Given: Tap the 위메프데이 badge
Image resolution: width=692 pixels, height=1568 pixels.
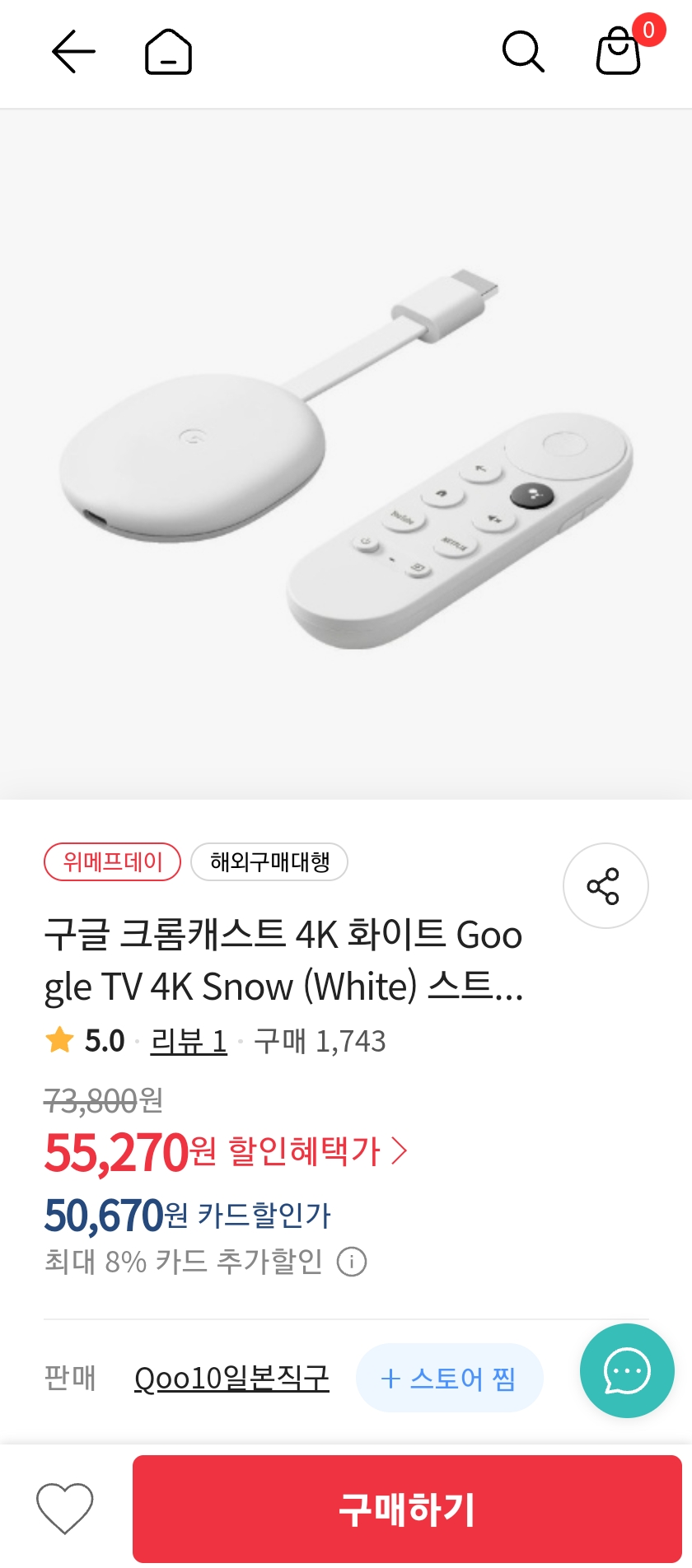Looking at the screenshot, I should click(112, 862).
